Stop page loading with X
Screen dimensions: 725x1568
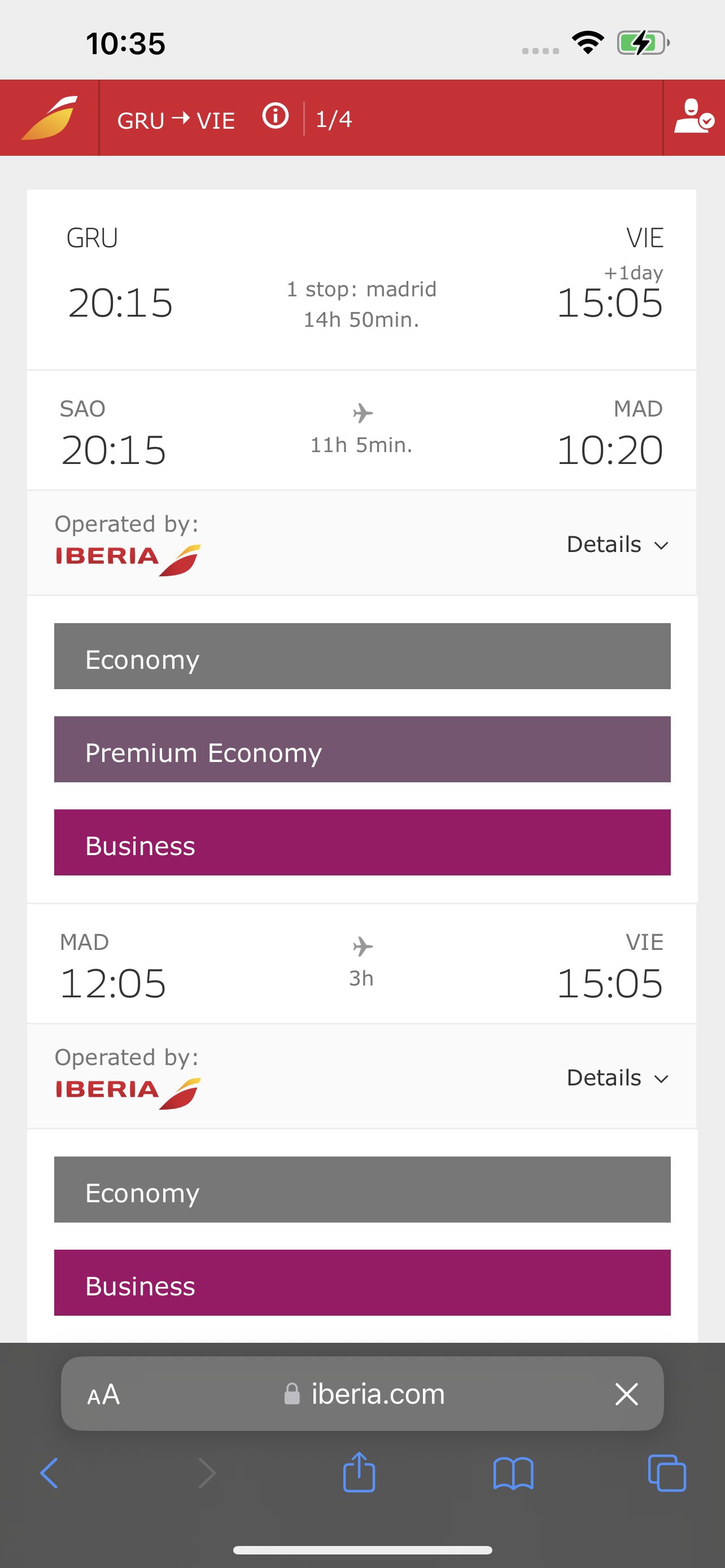[x=626, y=1394]
